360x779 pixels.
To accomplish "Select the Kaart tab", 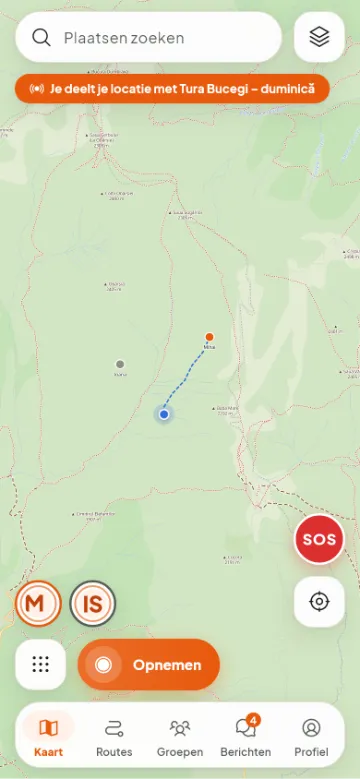I will [49, 739].
